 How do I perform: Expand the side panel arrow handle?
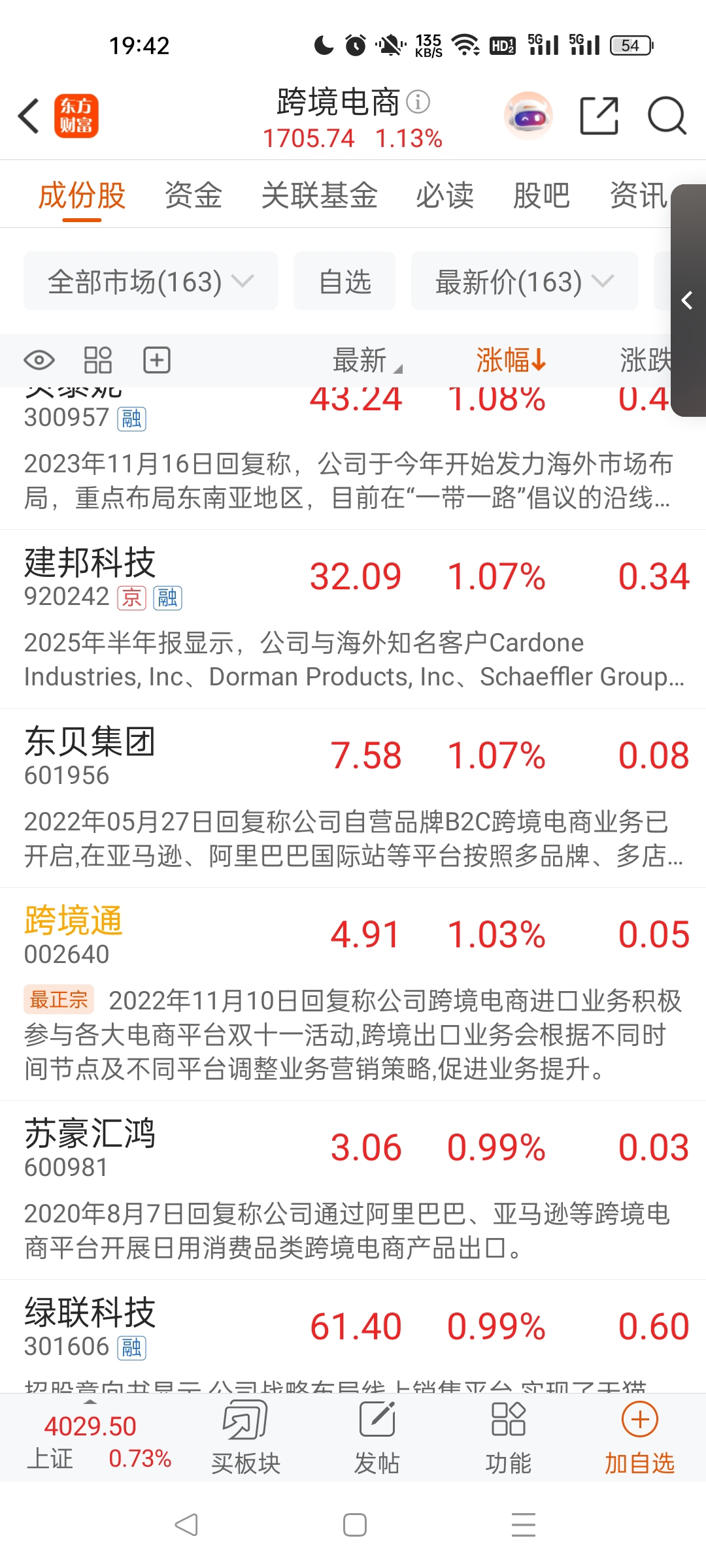tap(687, 301)
